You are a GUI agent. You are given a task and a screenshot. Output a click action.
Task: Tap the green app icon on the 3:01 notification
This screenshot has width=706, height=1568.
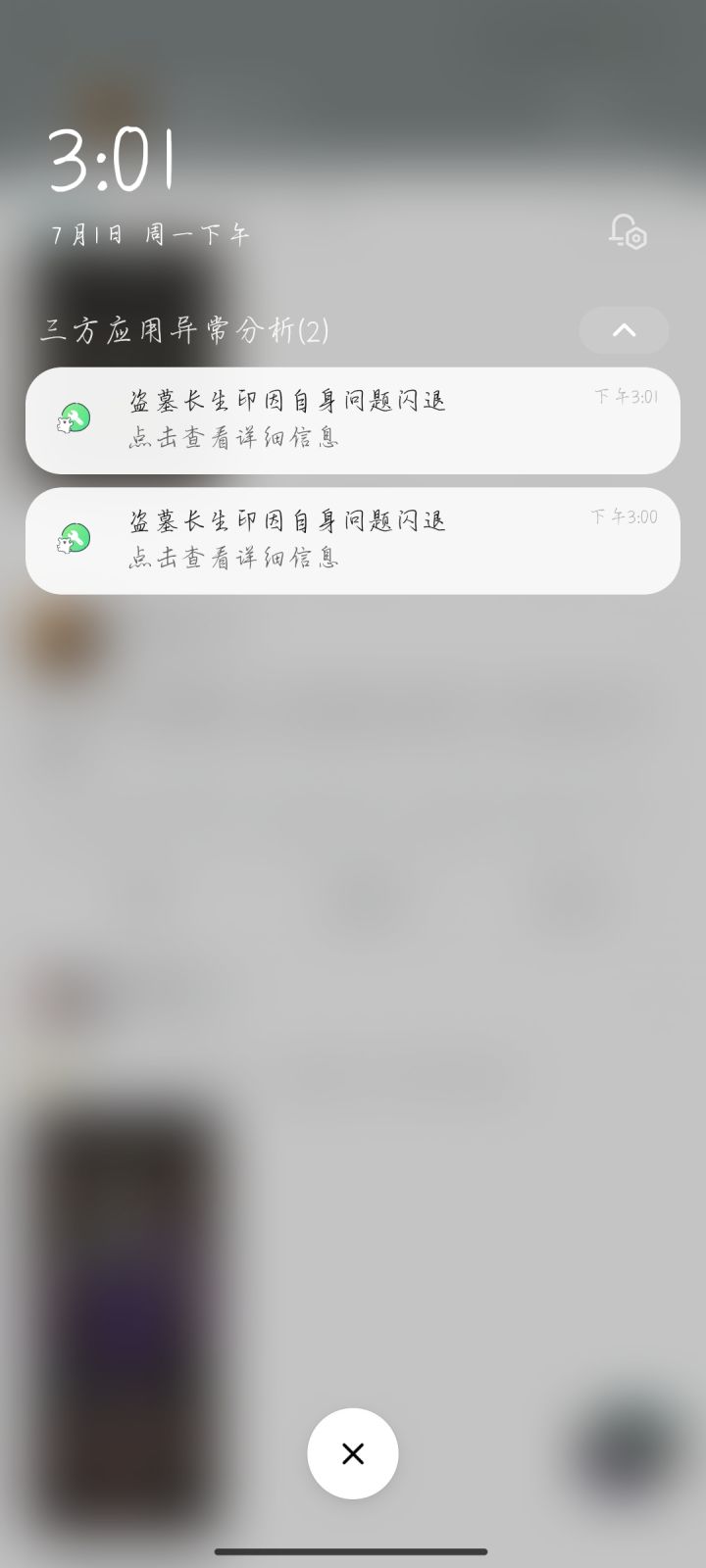pos(74,417)
